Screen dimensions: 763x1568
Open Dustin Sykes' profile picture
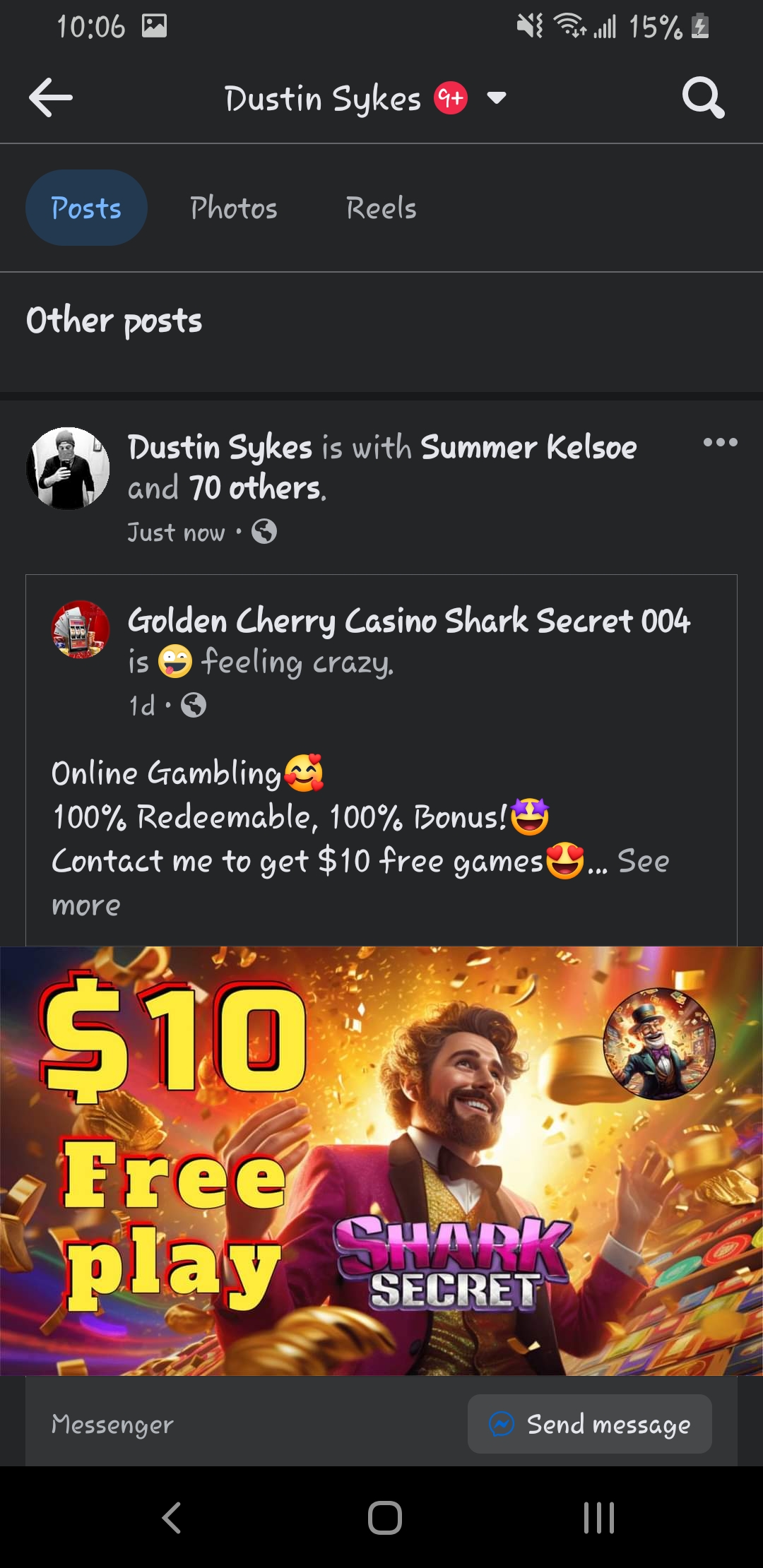tap(68, 468)
